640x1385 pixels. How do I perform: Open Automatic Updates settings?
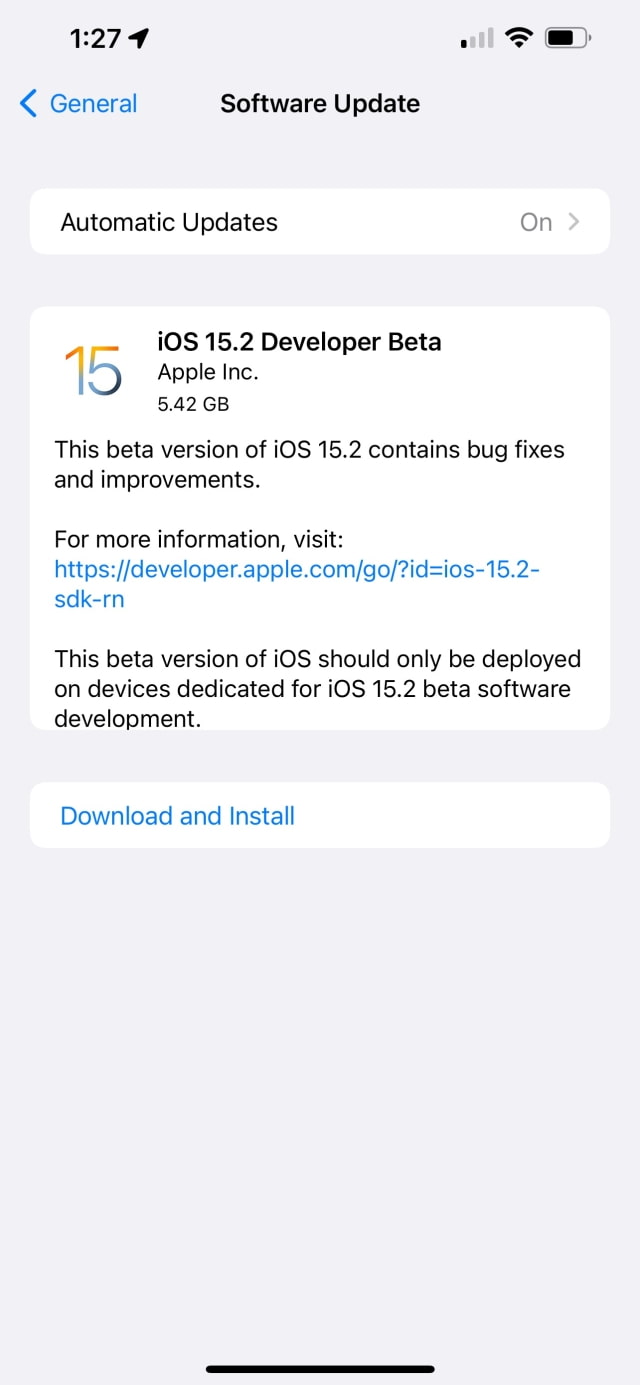[319, 222]
